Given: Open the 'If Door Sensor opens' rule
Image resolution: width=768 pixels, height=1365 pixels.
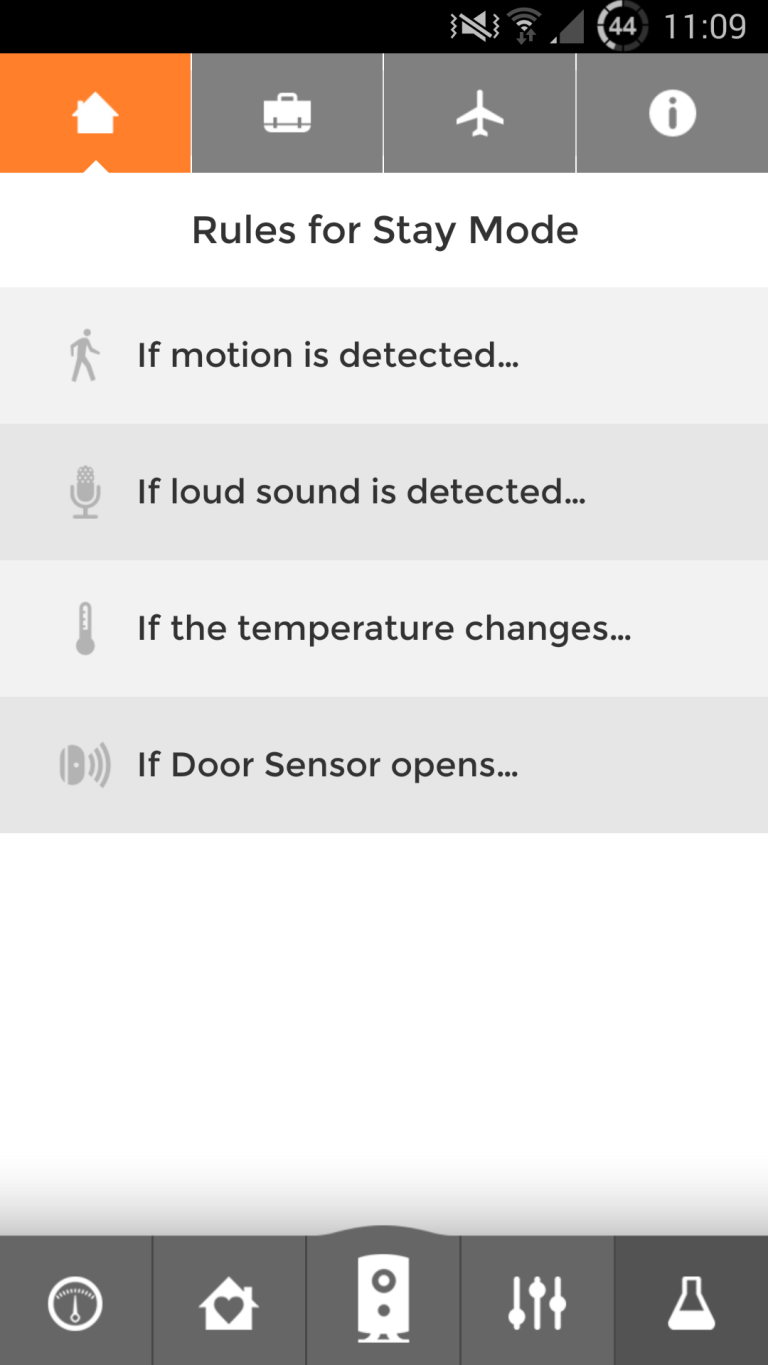Looking at the screenshot, I should [x=384, y=765].
